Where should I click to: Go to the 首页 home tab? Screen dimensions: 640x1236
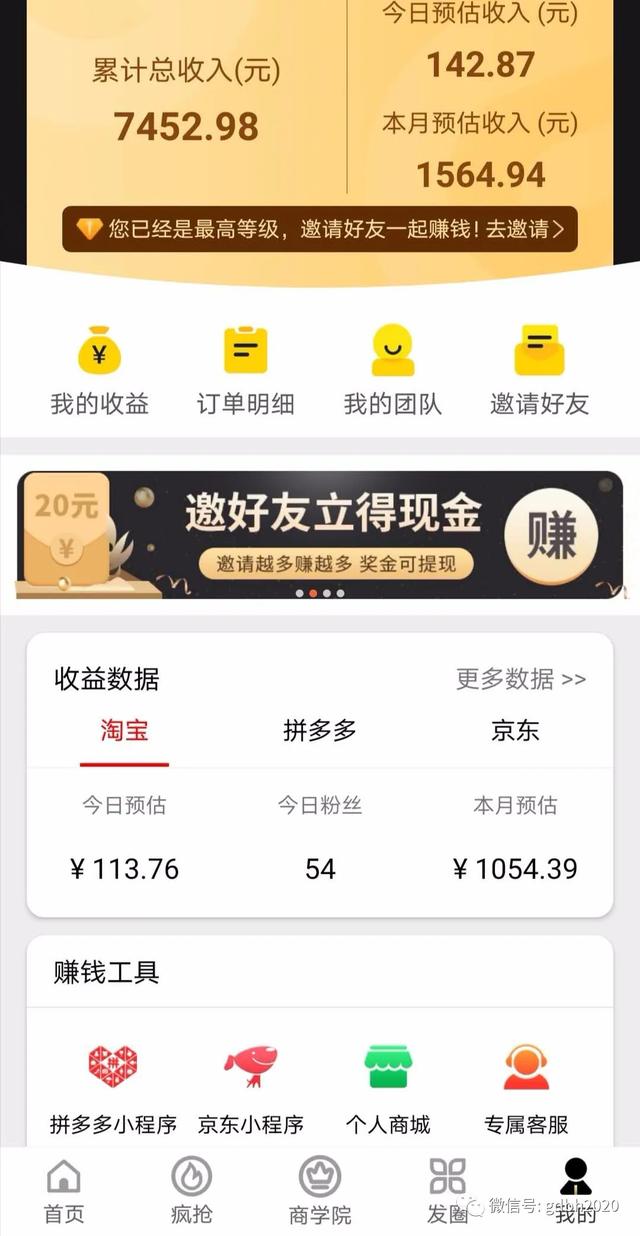(64, 1190)
